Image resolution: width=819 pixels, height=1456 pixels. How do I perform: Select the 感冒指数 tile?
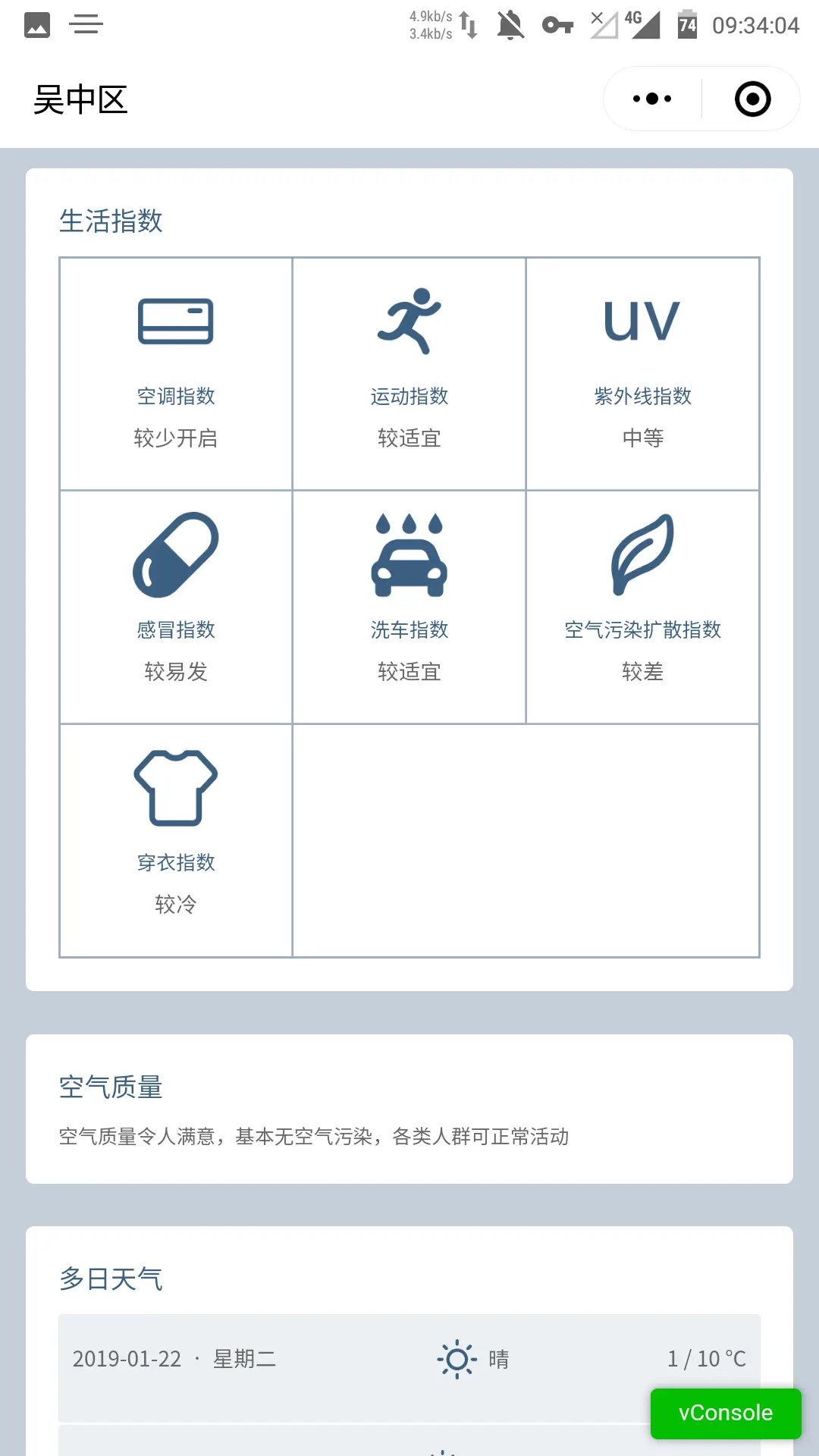coord(176,607)
